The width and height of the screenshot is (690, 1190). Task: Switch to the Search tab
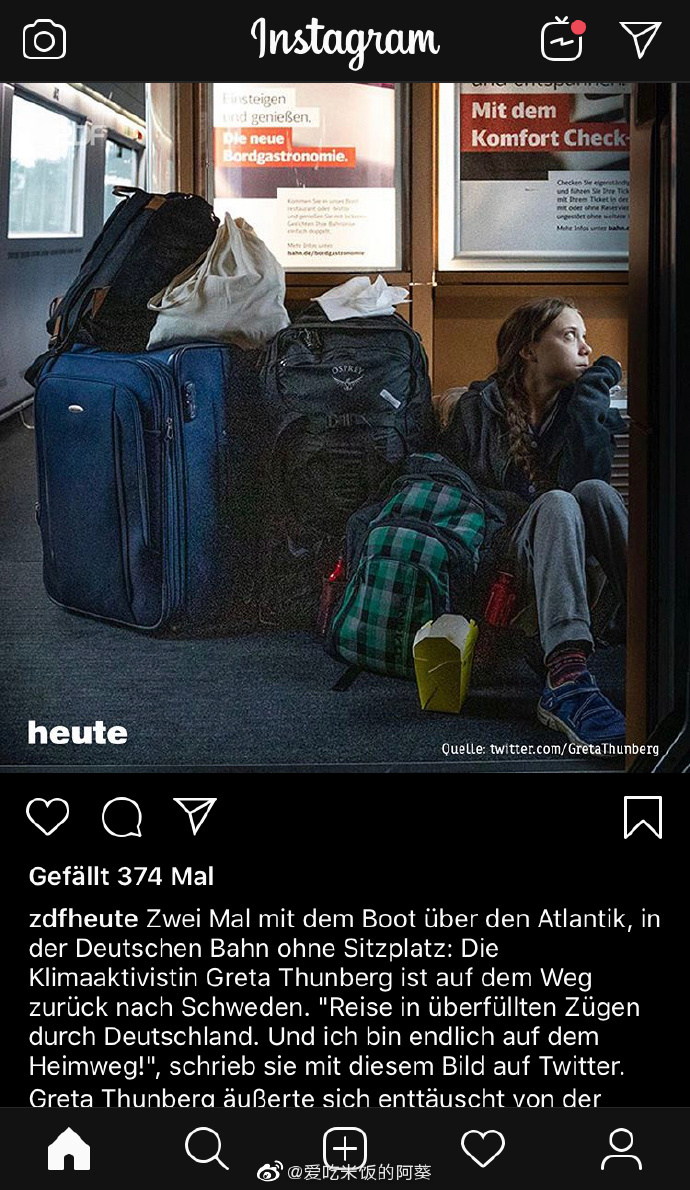click(207, 1149)
